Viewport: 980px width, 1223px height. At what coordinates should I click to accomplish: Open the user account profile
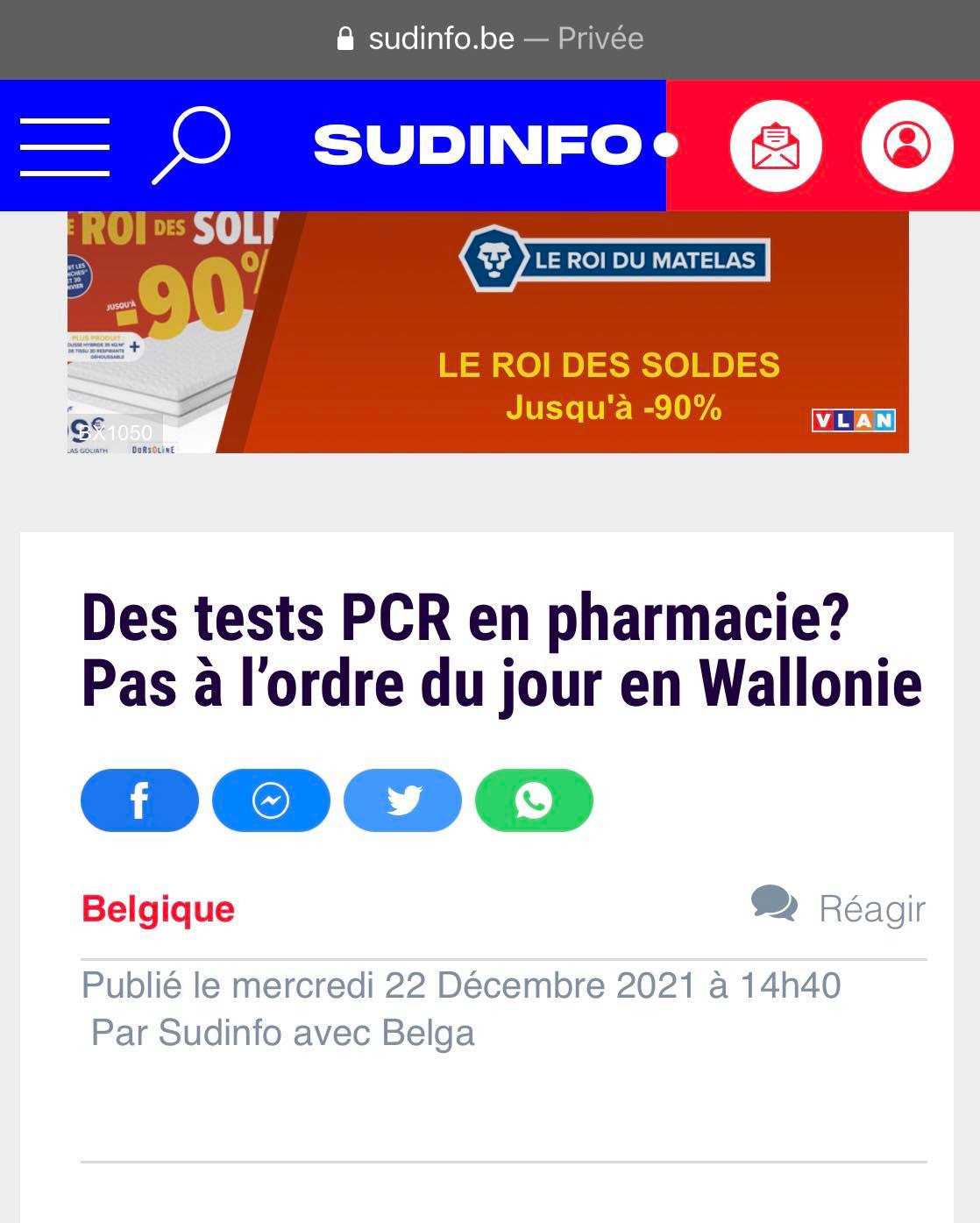coord(907,146)
